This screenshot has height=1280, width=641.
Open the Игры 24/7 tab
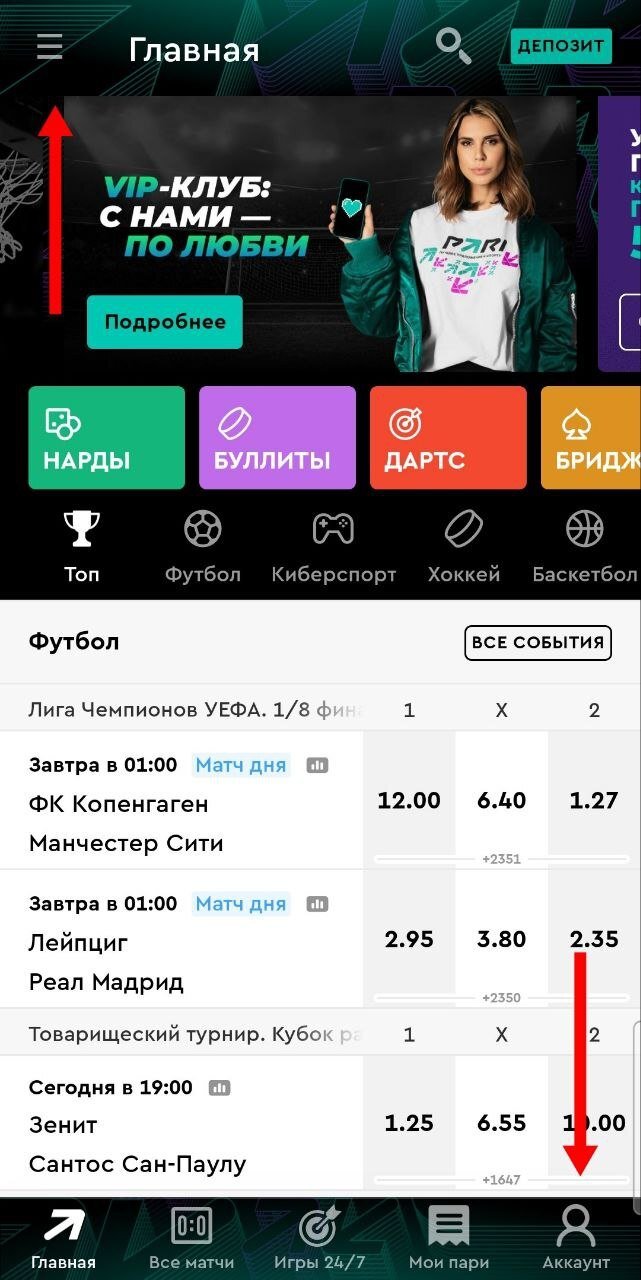click(320, 1238)
